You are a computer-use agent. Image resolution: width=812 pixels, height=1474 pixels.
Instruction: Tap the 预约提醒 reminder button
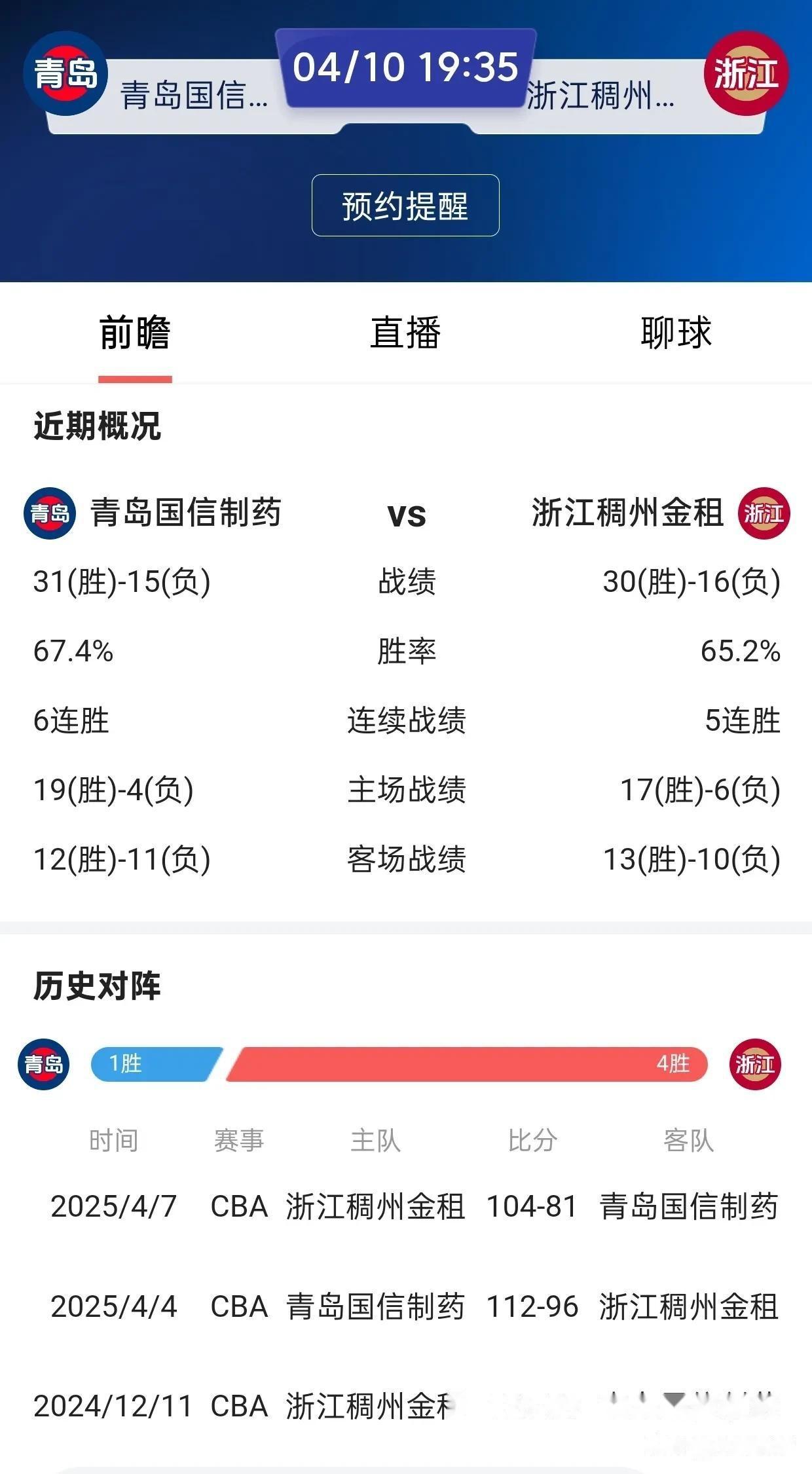pyautogui.click(x=405, y=206)
